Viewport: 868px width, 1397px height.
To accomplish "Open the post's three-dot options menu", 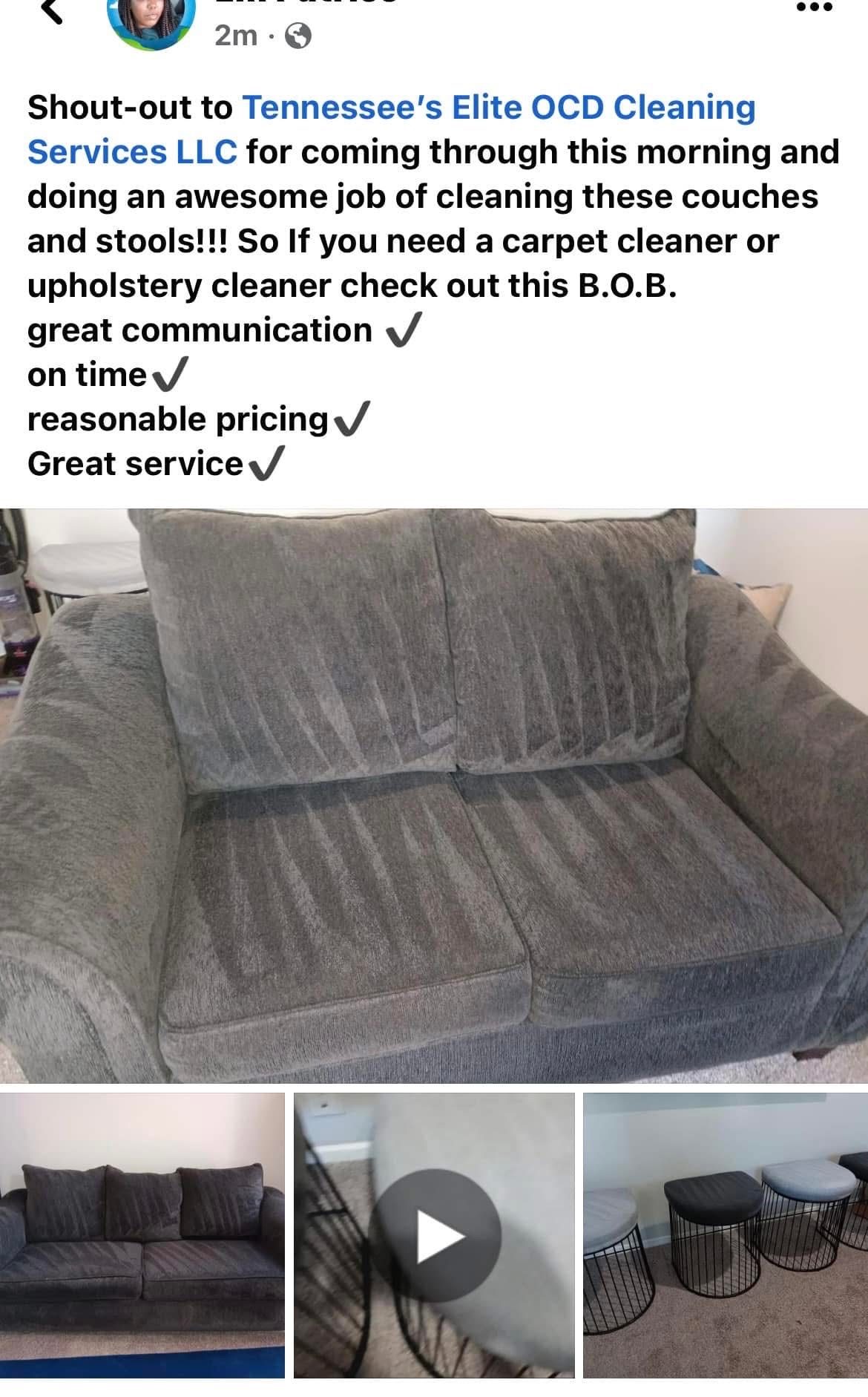I will point(815,8).
